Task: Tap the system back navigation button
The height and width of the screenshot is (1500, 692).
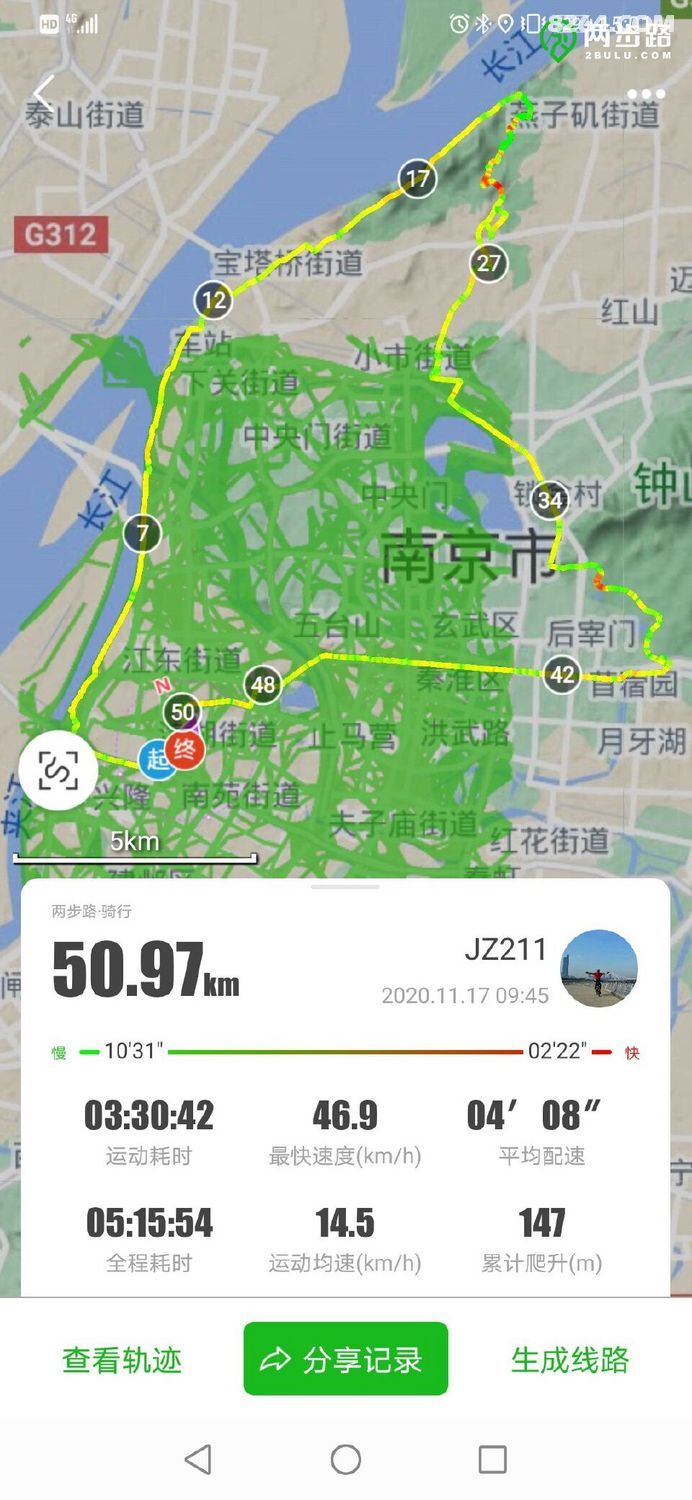Action: [x=198, y=1459]
